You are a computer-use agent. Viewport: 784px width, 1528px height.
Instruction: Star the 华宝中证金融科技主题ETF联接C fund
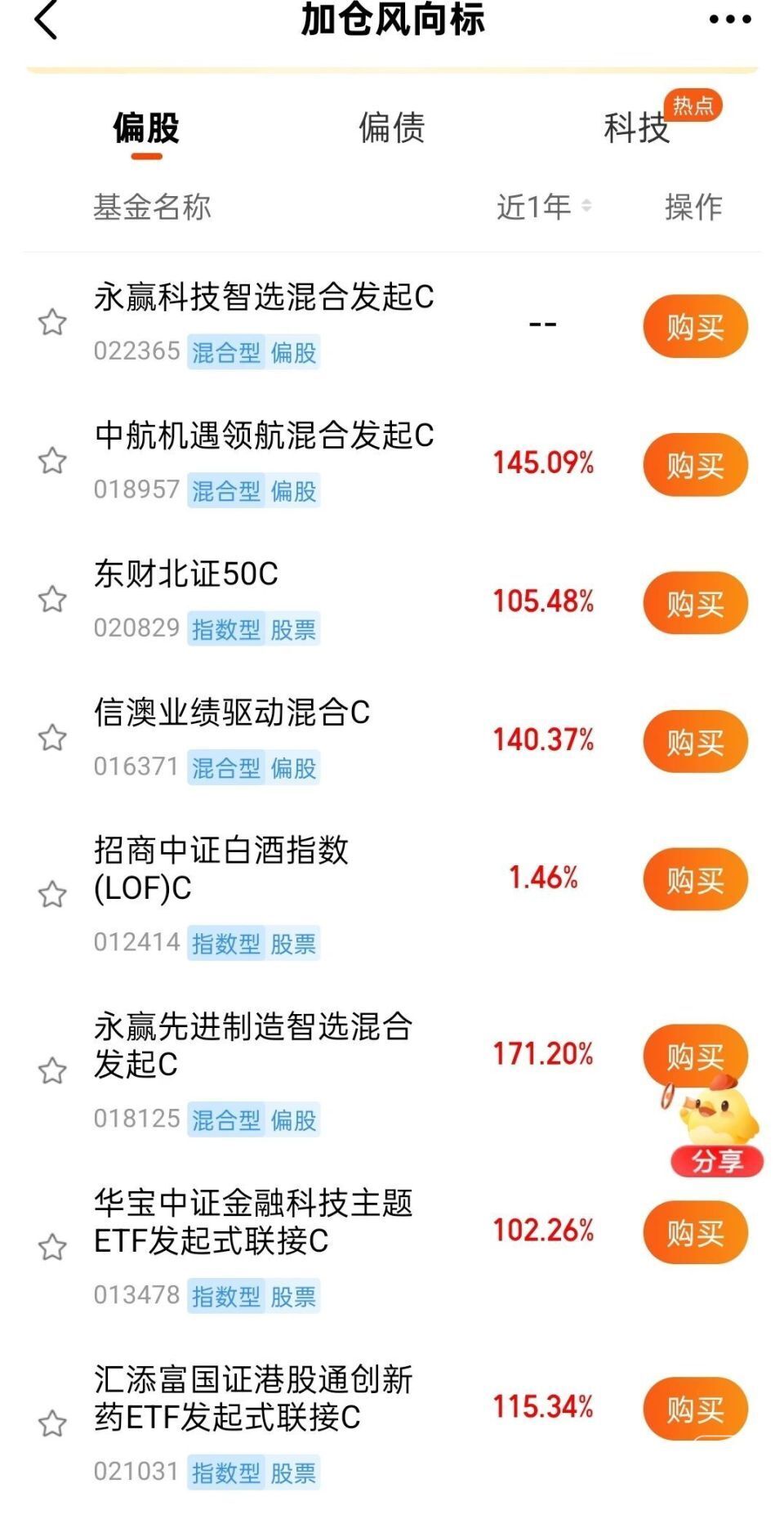(53, 1248)
